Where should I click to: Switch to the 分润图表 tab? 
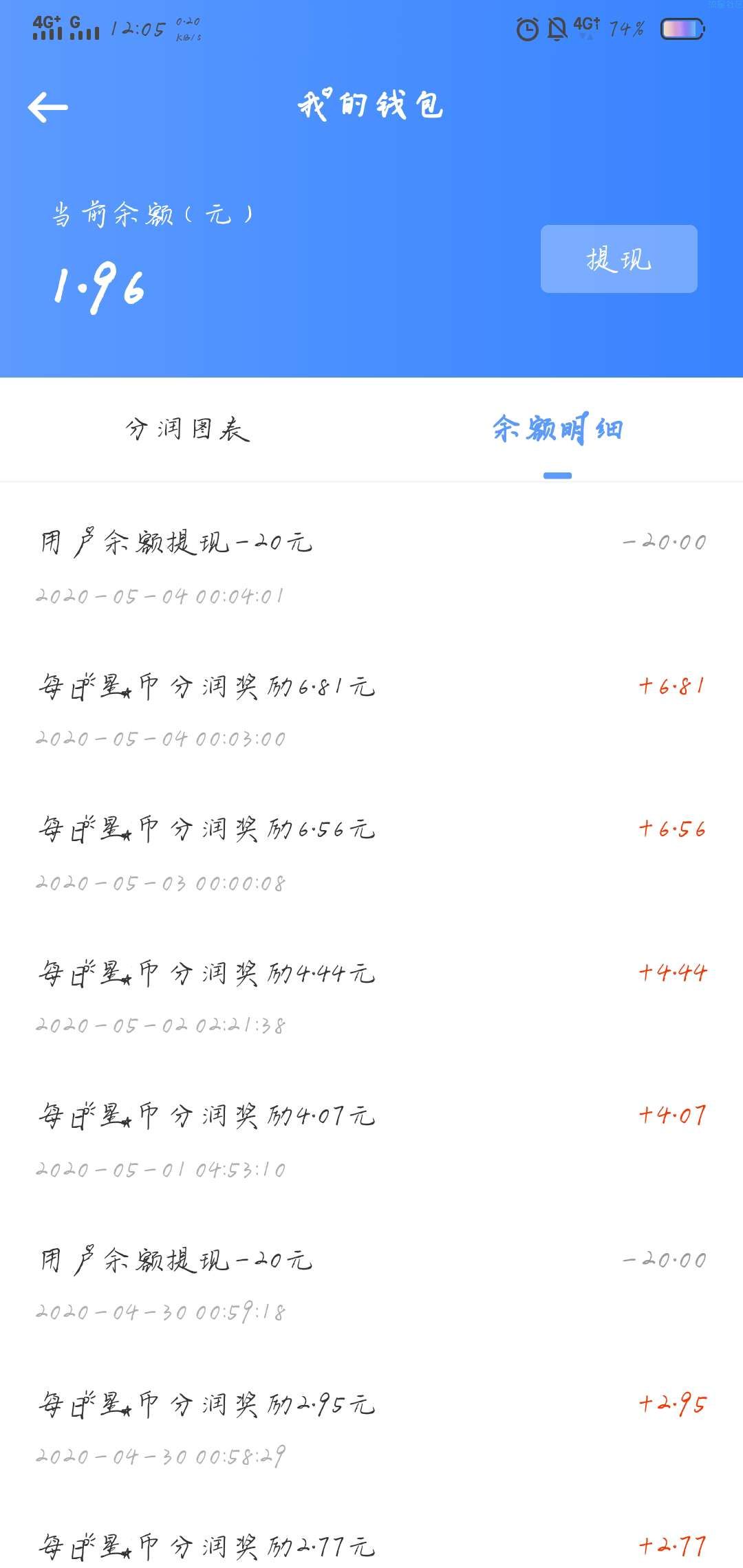pos(187,429)
